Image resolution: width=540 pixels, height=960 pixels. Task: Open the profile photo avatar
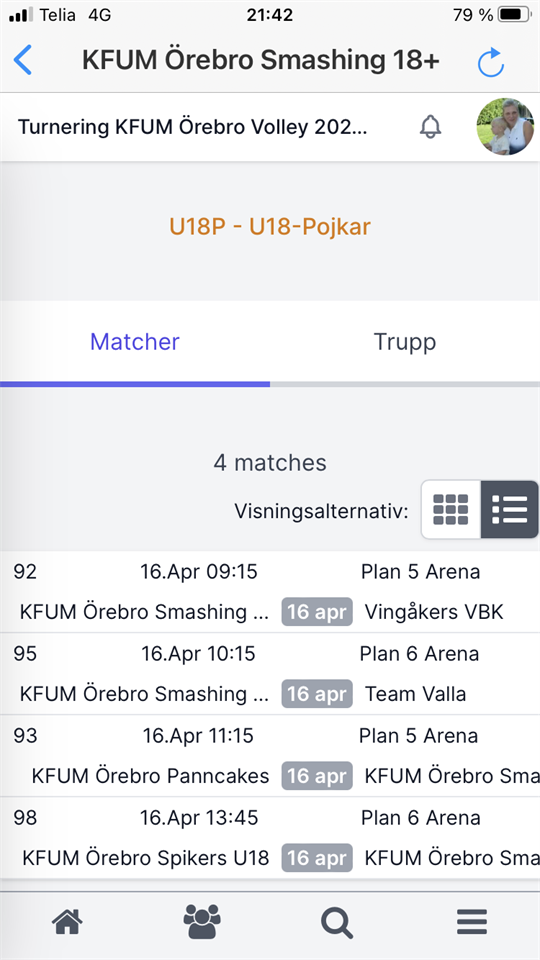tap(505, 126)
